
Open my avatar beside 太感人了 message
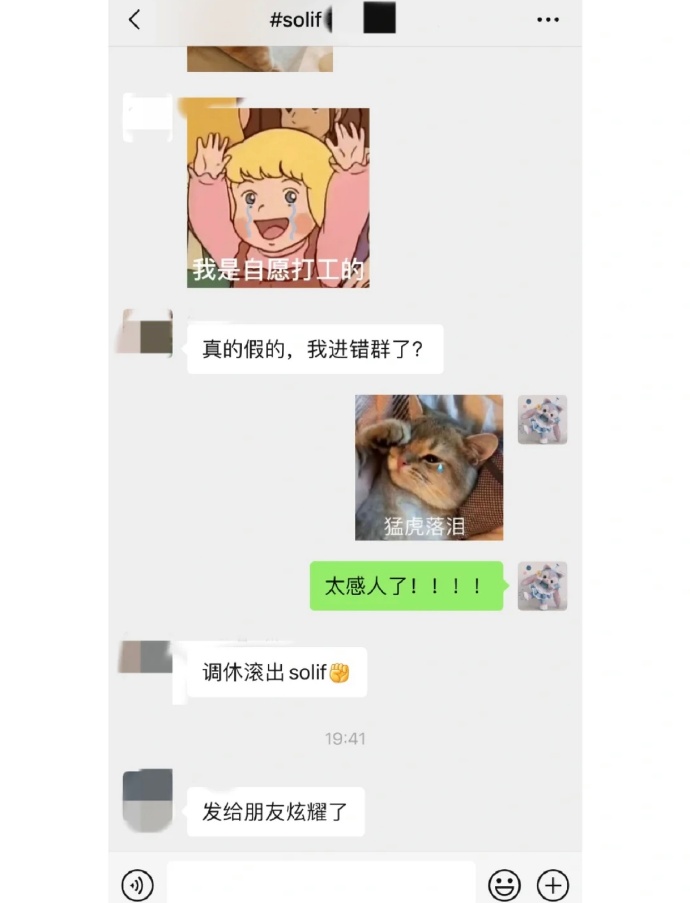pos(542,586)
